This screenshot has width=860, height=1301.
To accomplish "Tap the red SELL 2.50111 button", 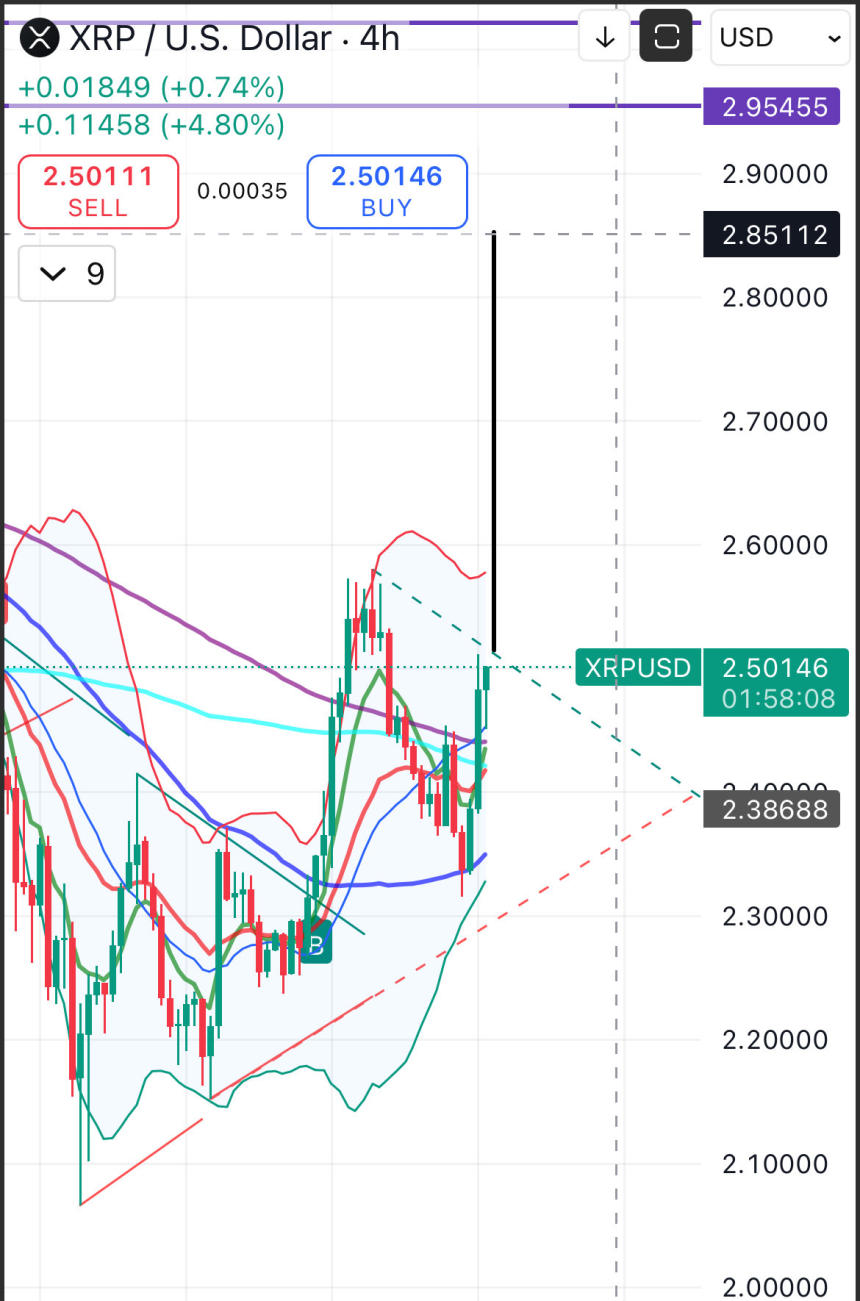I will click(98, 191).
